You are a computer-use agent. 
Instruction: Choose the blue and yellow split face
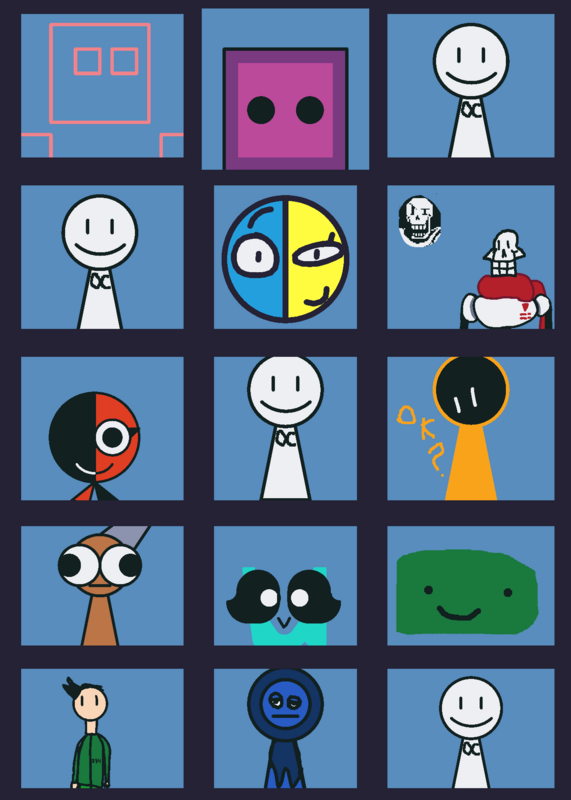285,257
